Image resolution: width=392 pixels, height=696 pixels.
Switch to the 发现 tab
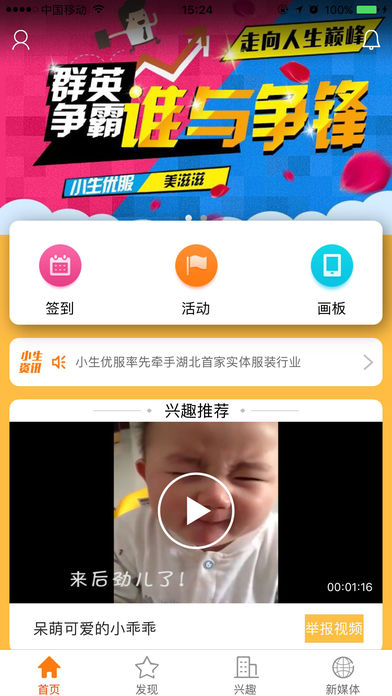point(147,675)
